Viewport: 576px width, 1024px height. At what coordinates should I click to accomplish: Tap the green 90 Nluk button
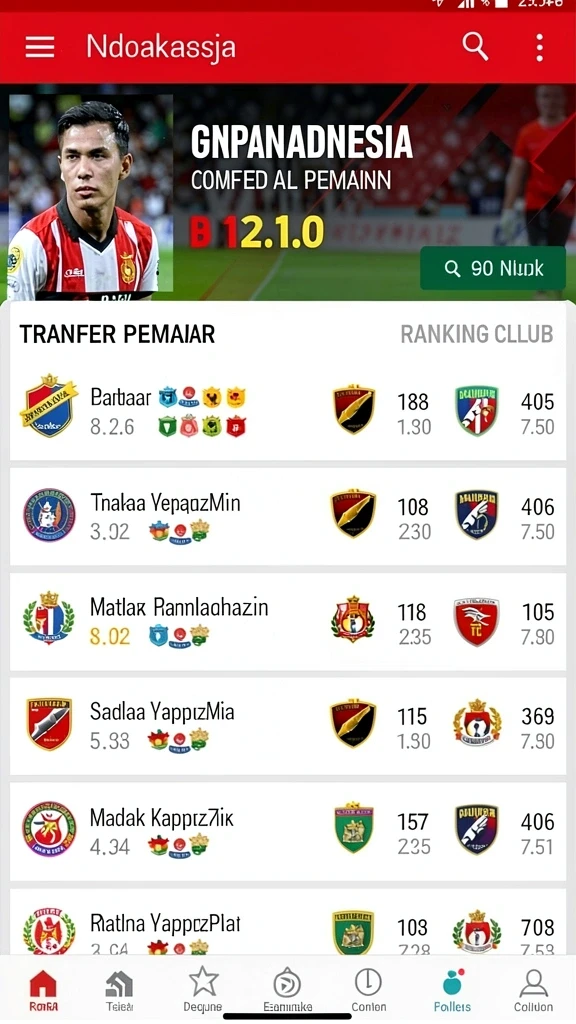coord(493,268)
